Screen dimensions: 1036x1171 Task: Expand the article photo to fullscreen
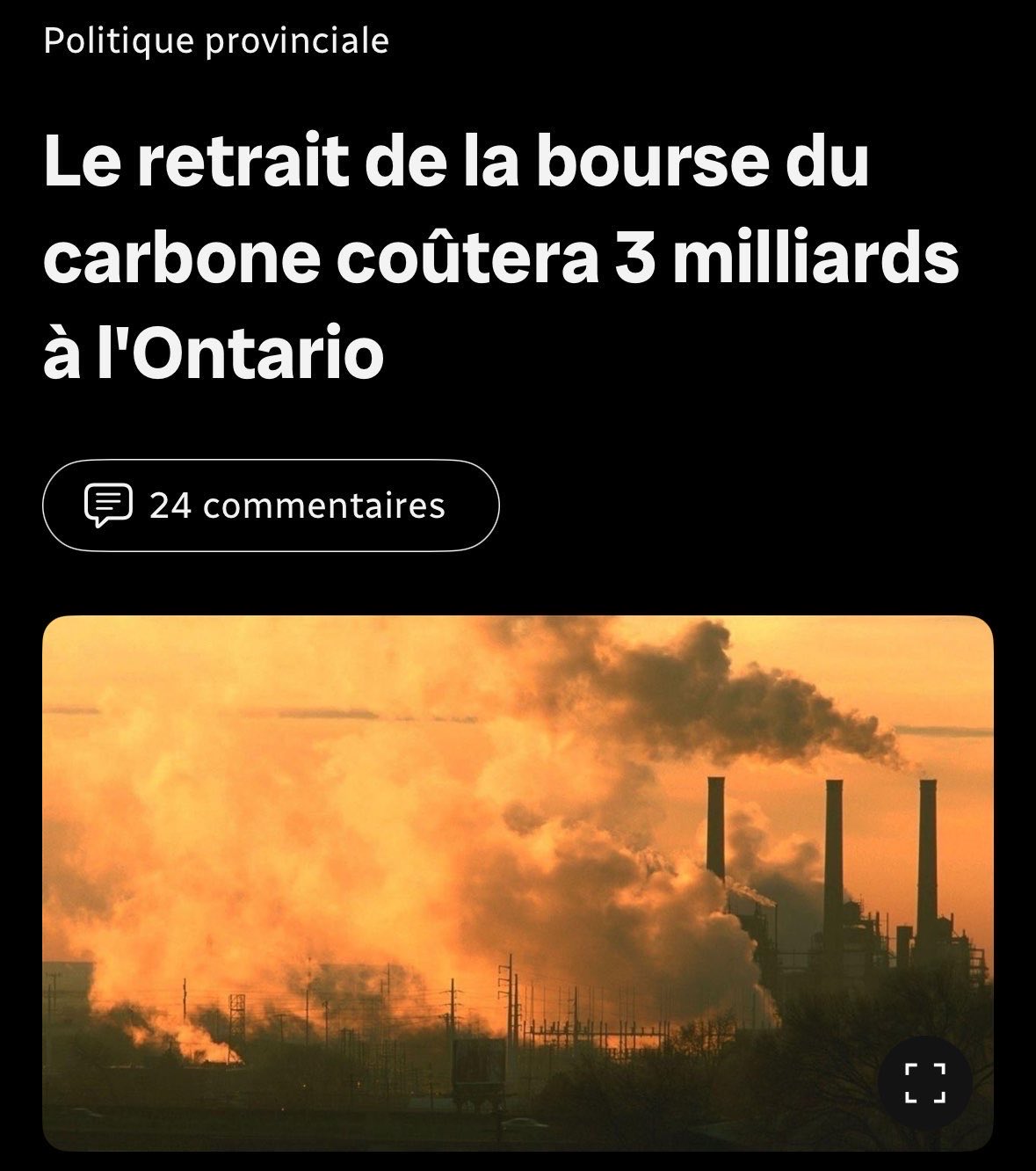[x=924, y=1083]
